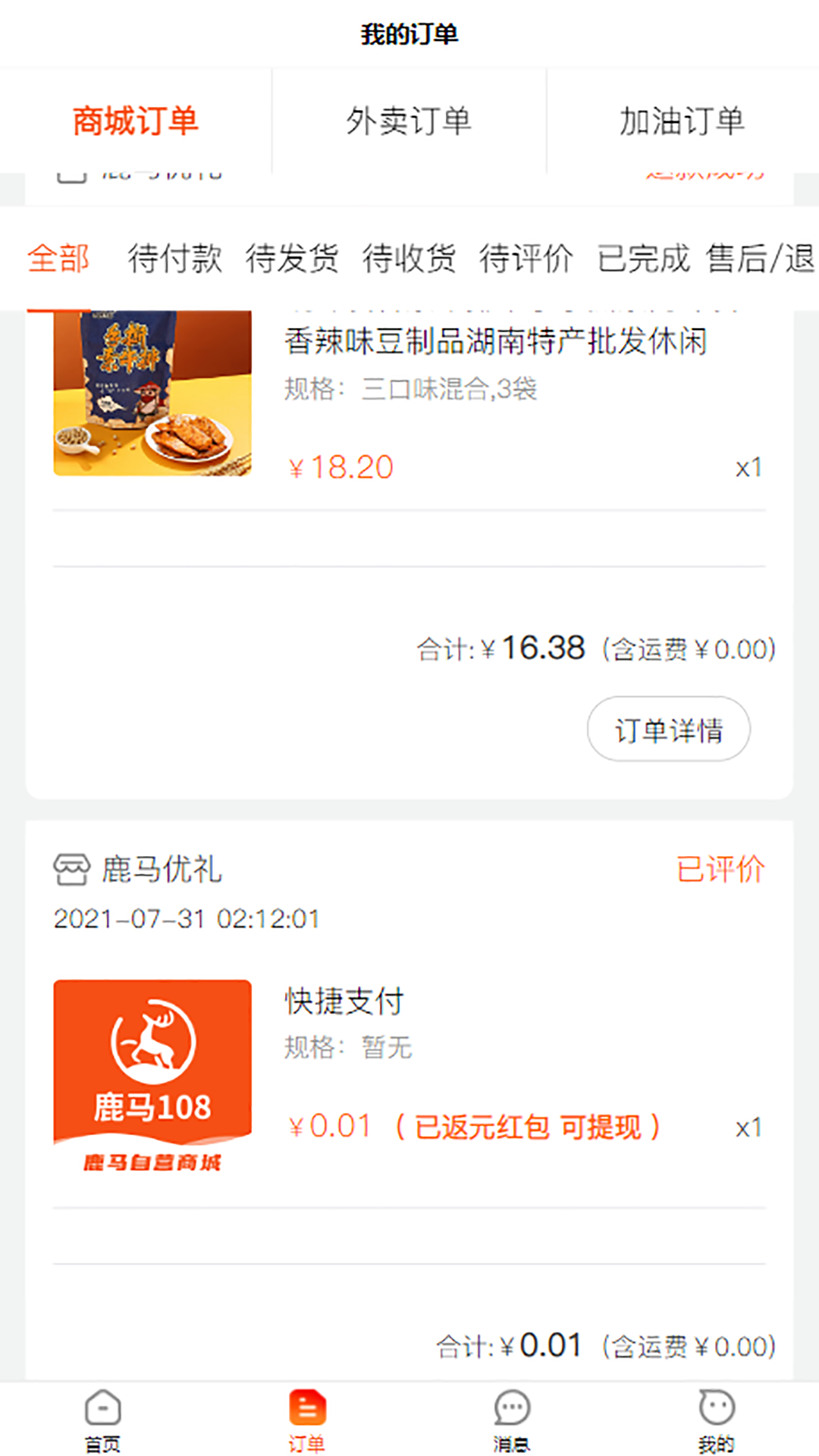Open the 售后/退 filter tab
The image size is (819, 1456).
pyautogui.click(x=761, y=259)
